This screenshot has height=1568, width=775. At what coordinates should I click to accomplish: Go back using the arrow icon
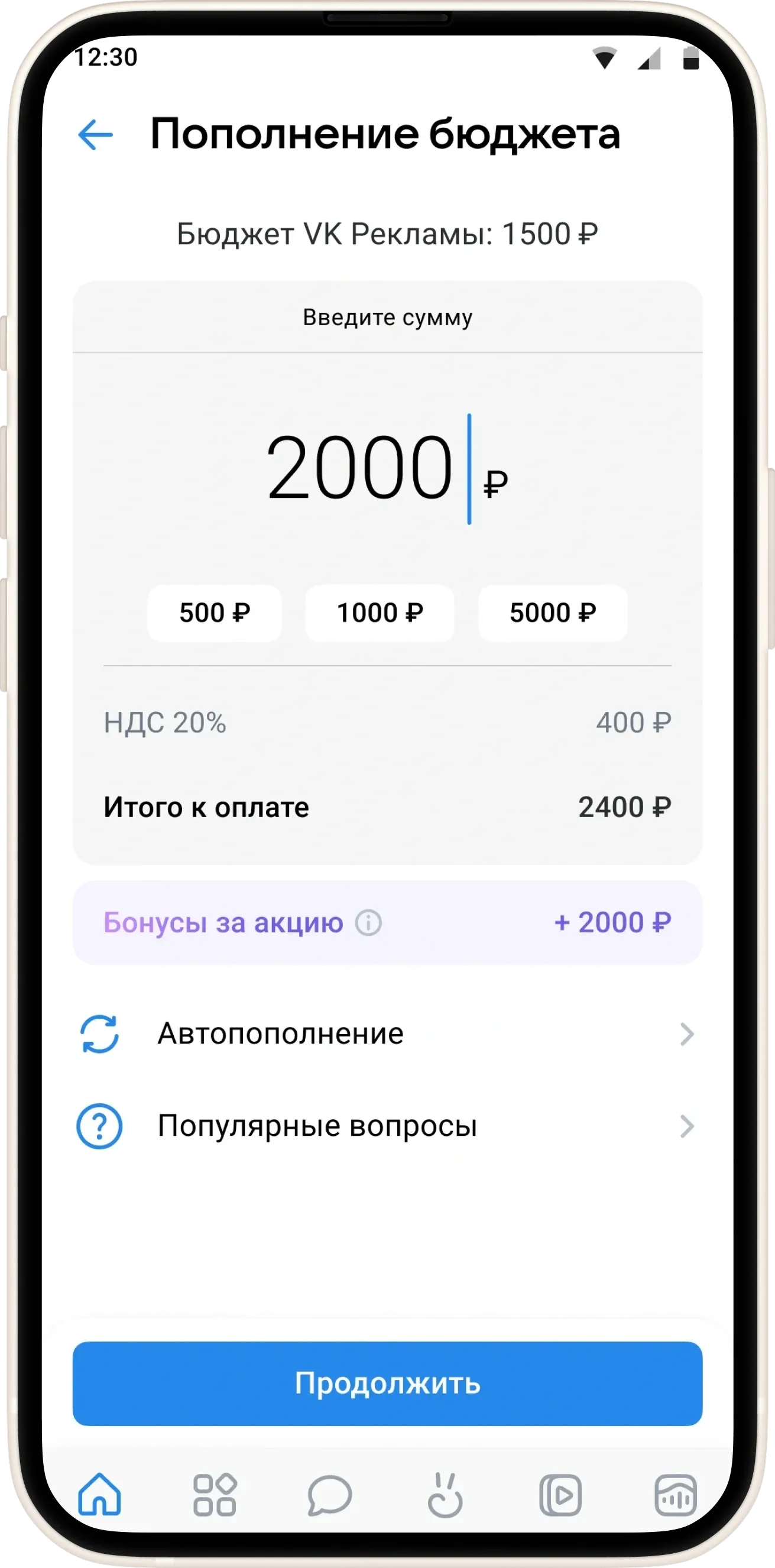click(96, 135)
